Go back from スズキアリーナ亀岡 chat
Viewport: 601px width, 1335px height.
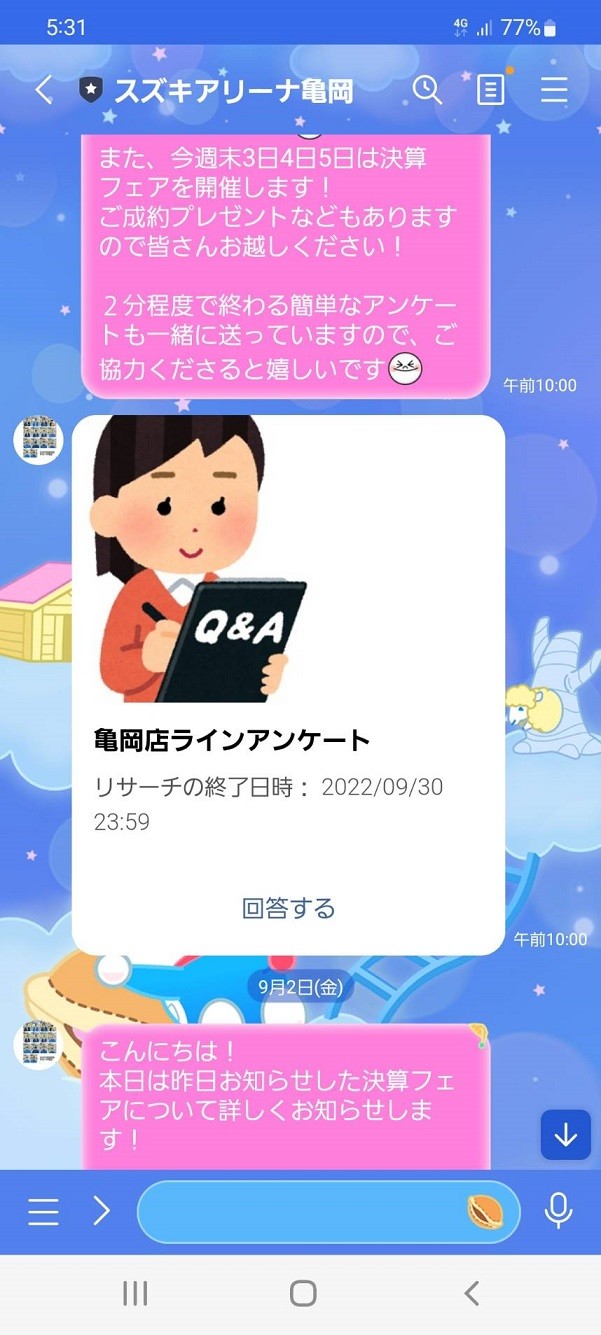pos(43,90)
